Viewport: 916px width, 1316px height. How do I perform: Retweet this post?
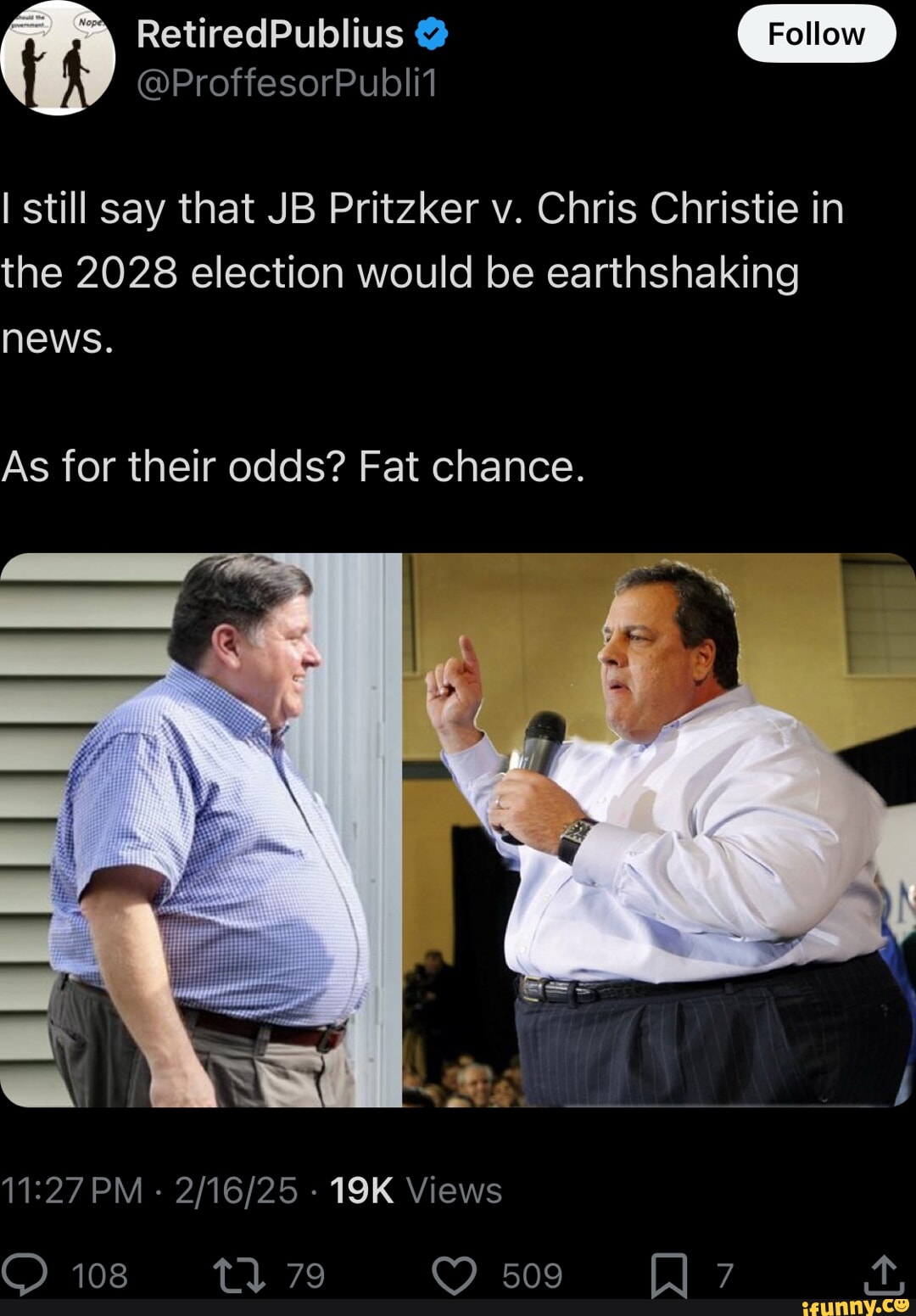click(x=241, y=1274)
